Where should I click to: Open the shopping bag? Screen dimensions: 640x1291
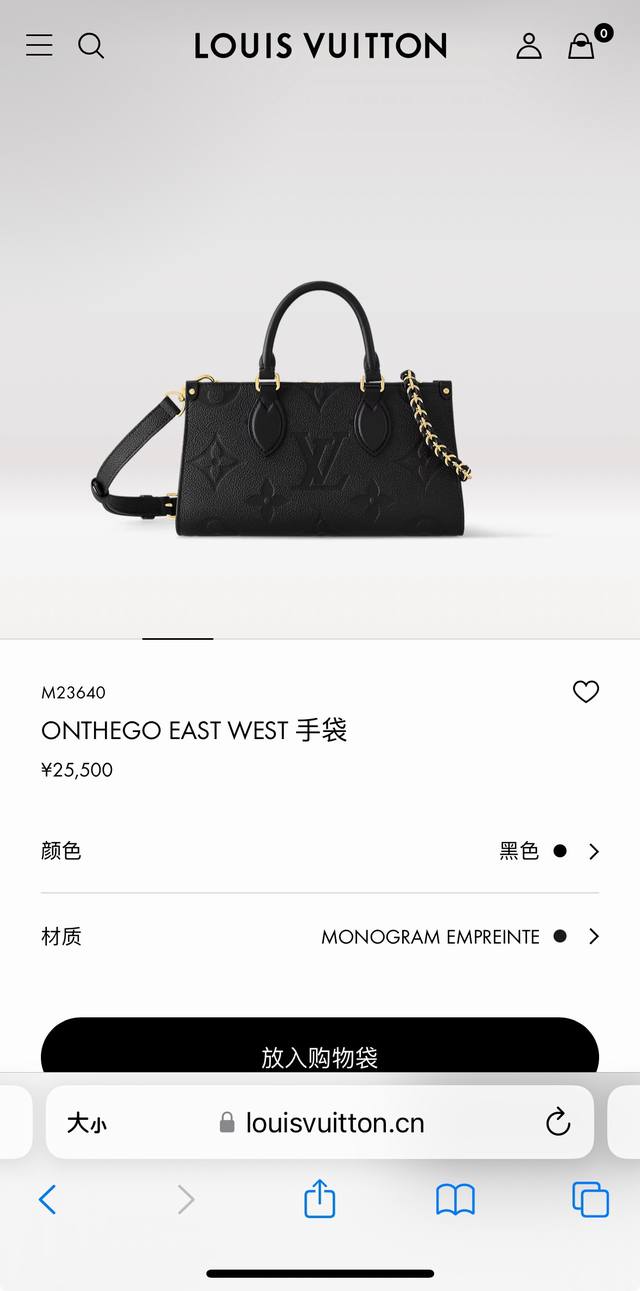coord(582,45)
